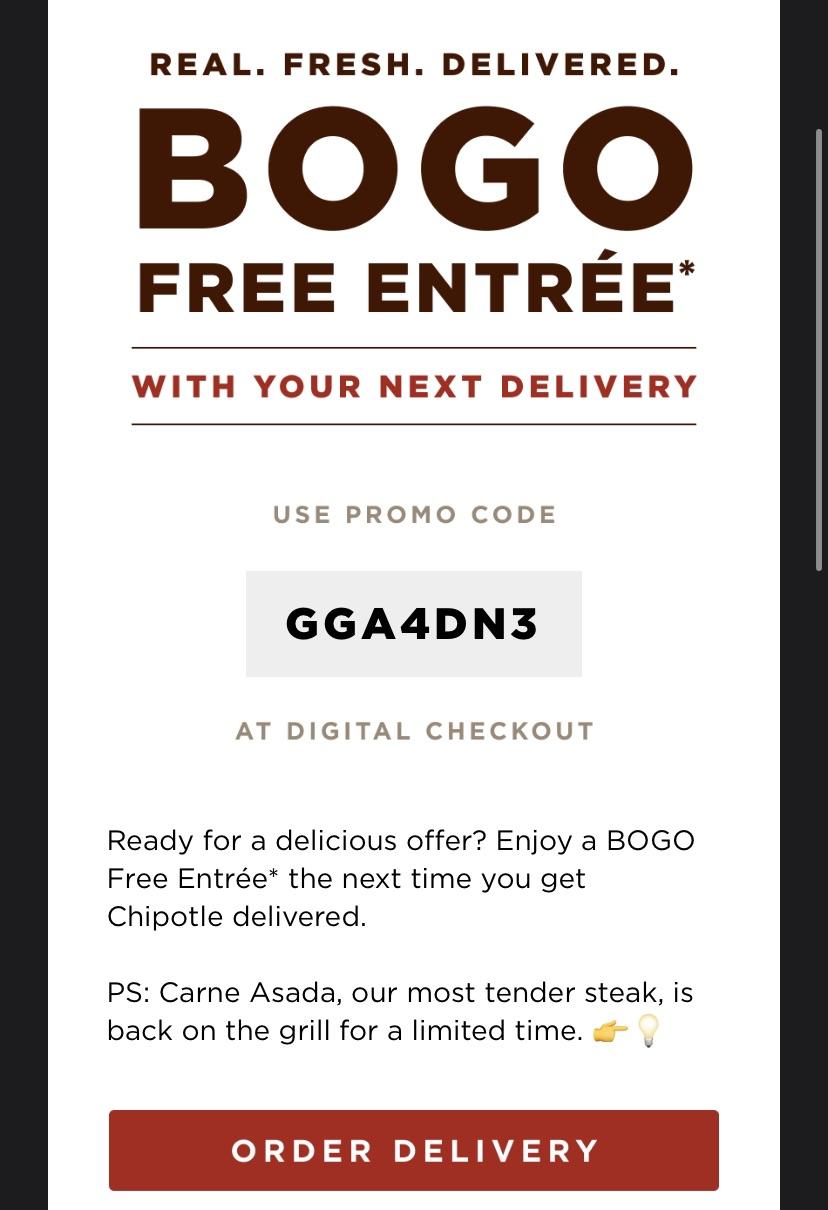Screen dimensions: 828x1210
Task: Click the USE PROMO CODE label
Action: [x=413, y=514]
